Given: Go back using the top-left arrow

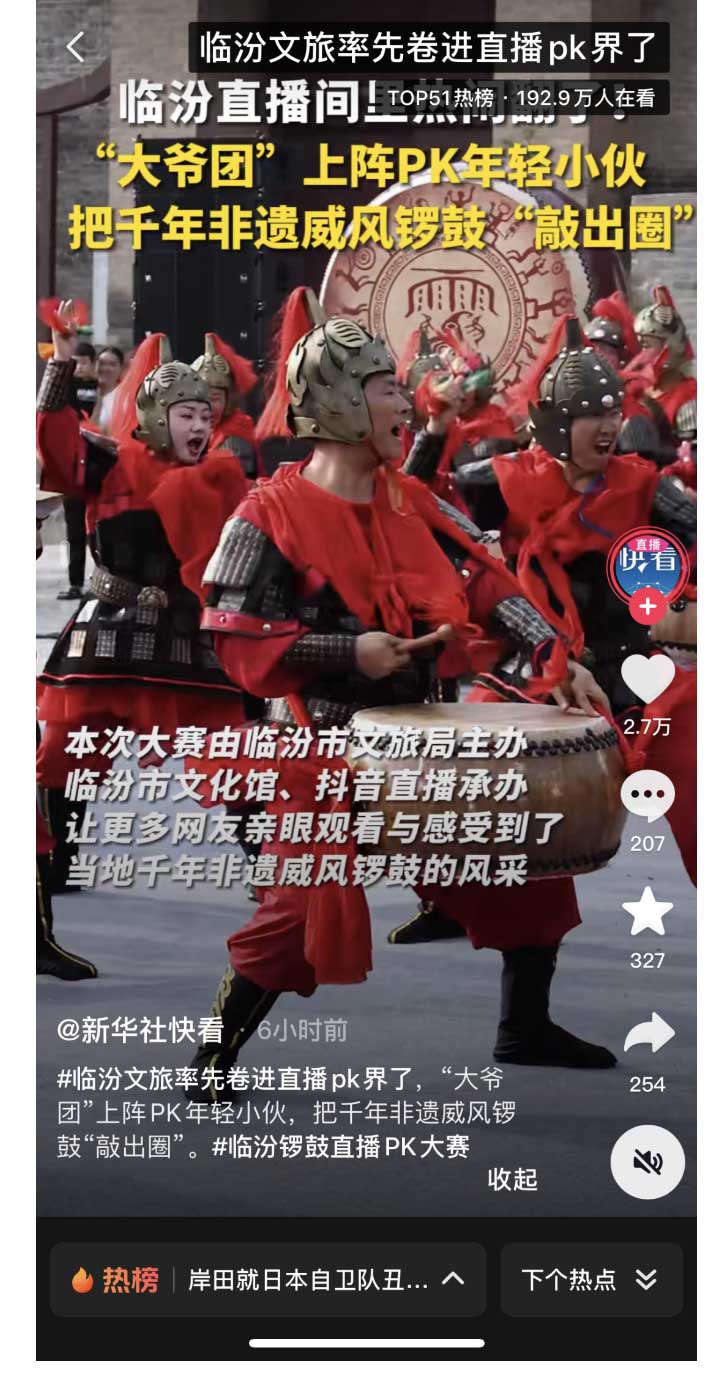Looking at the screenshot, I should [x=76, y=46].
